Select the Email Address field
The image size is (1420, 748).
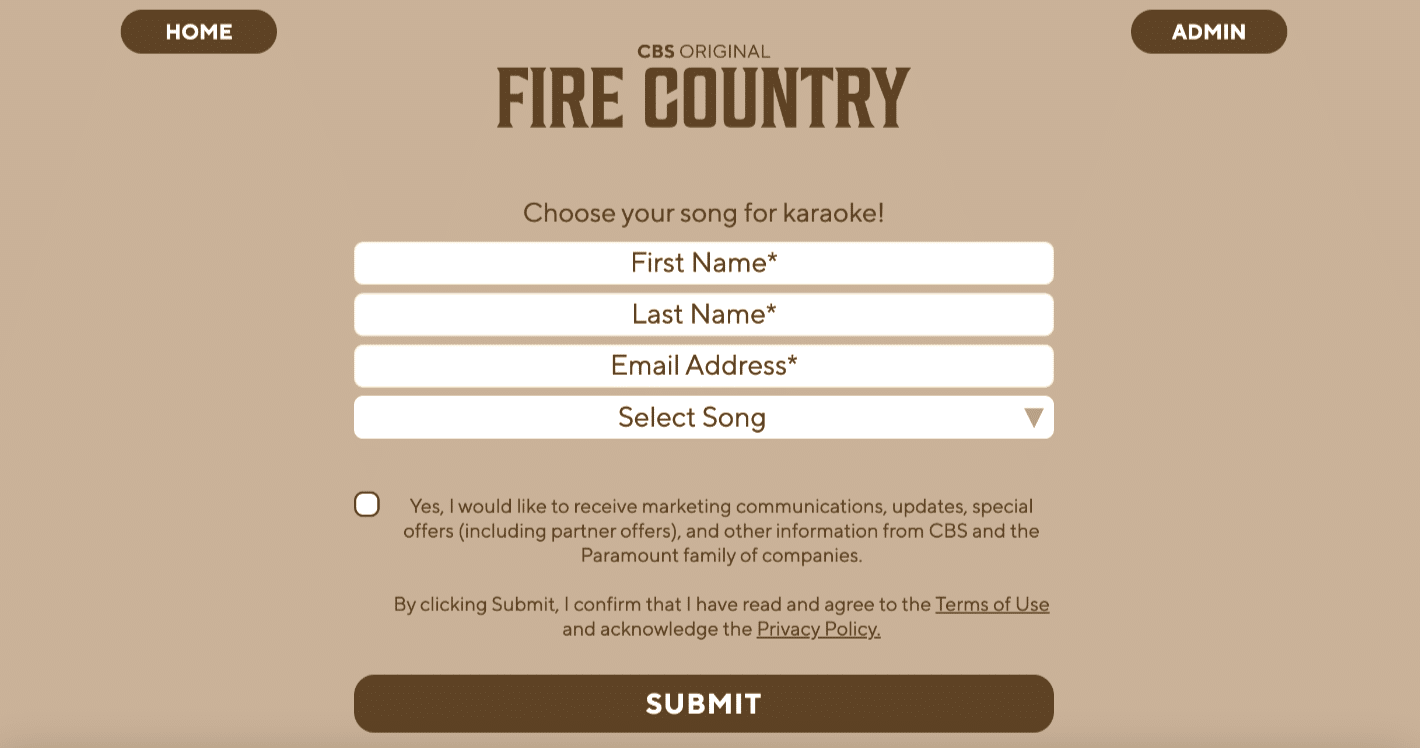[x=703, y=366]
